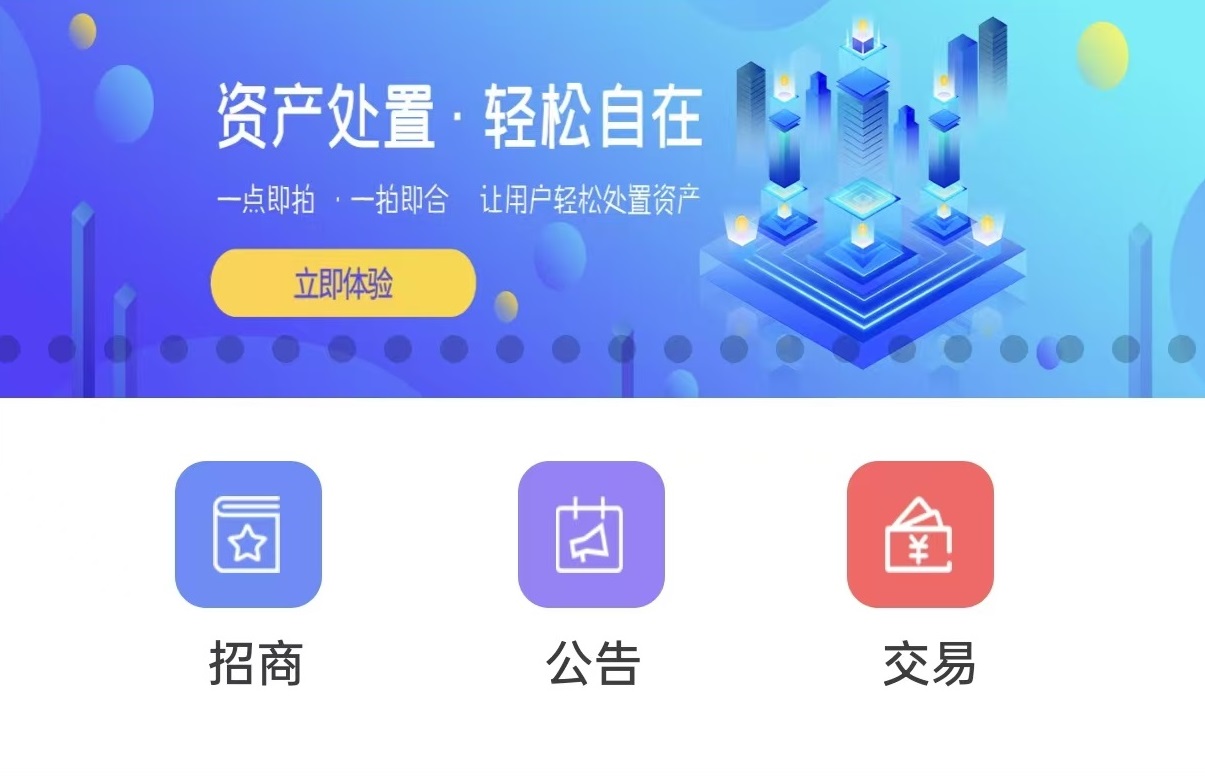Open the 公告 announcements section

coord(591,534)
